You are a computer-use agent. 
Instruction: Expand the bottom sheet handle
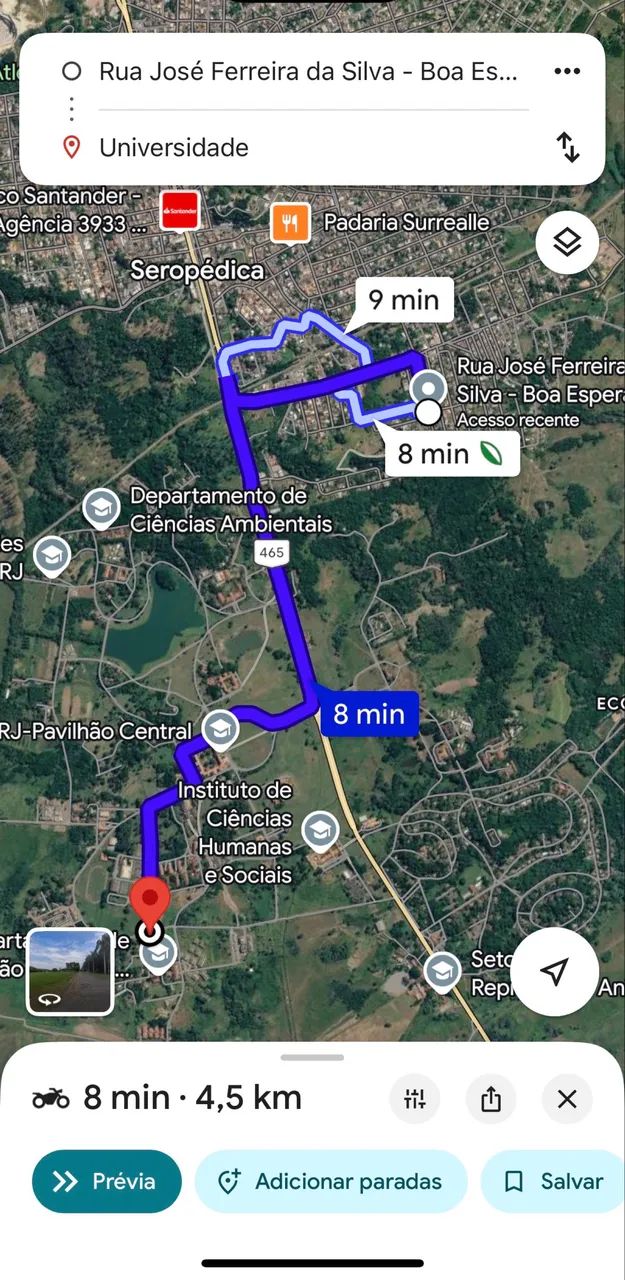tap(312, 1057)
